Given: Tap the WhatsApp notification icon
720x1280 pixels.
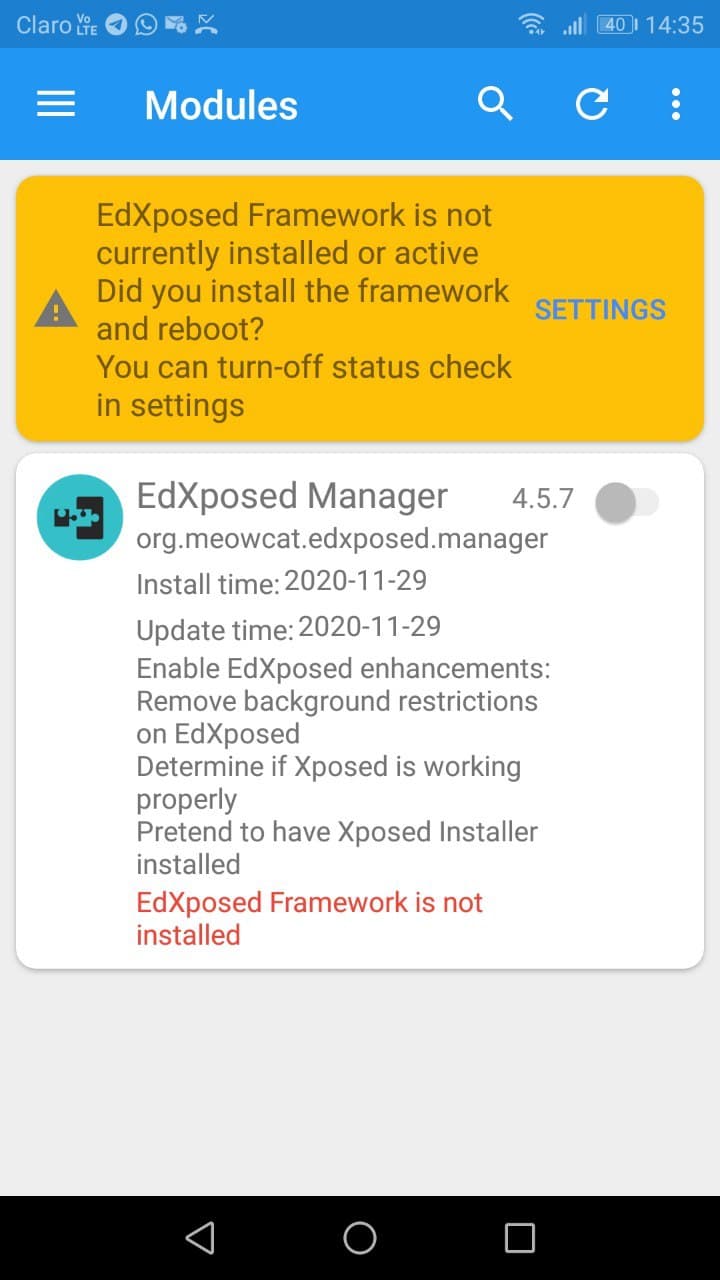Looking at the screenshot, I should [144, 23].
